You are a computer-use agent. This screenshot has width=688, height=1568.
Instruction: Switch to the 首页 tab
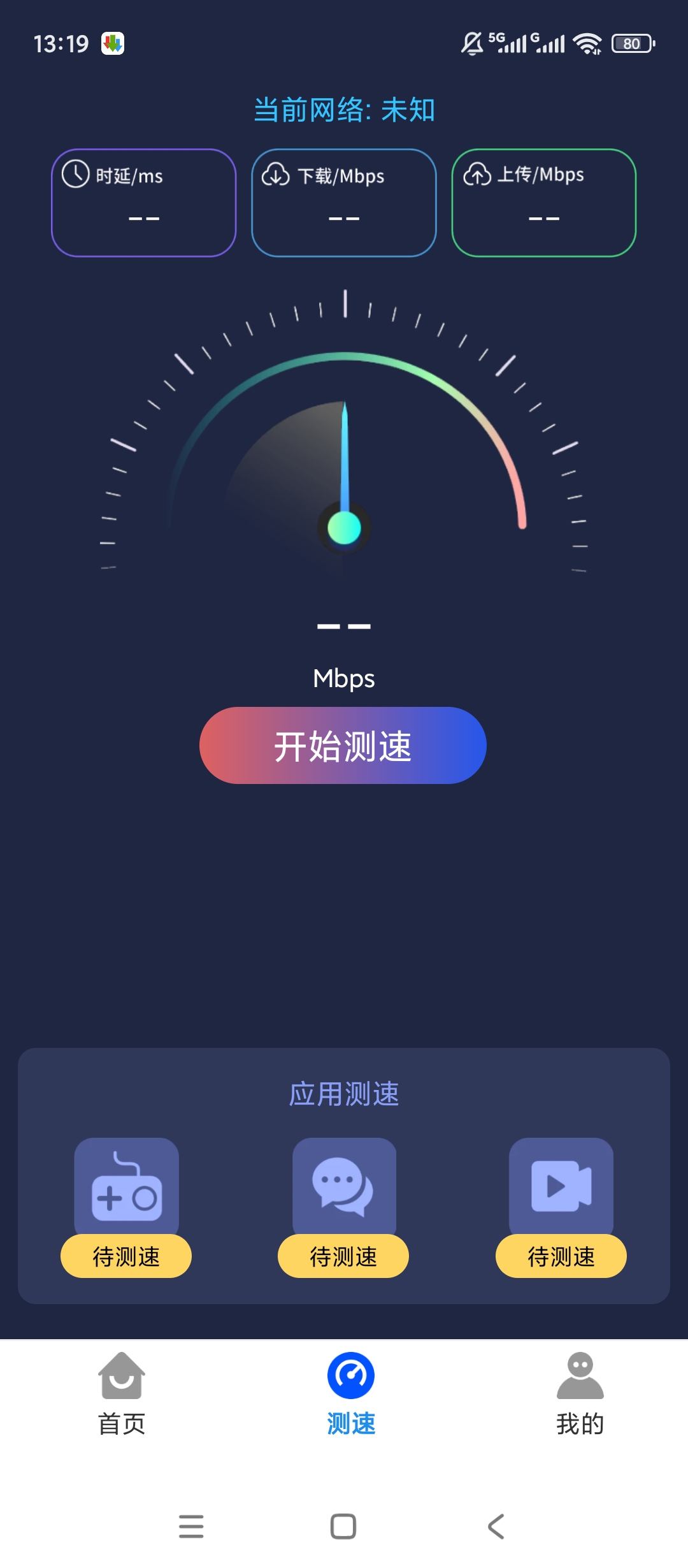(x=122, y=1394)
